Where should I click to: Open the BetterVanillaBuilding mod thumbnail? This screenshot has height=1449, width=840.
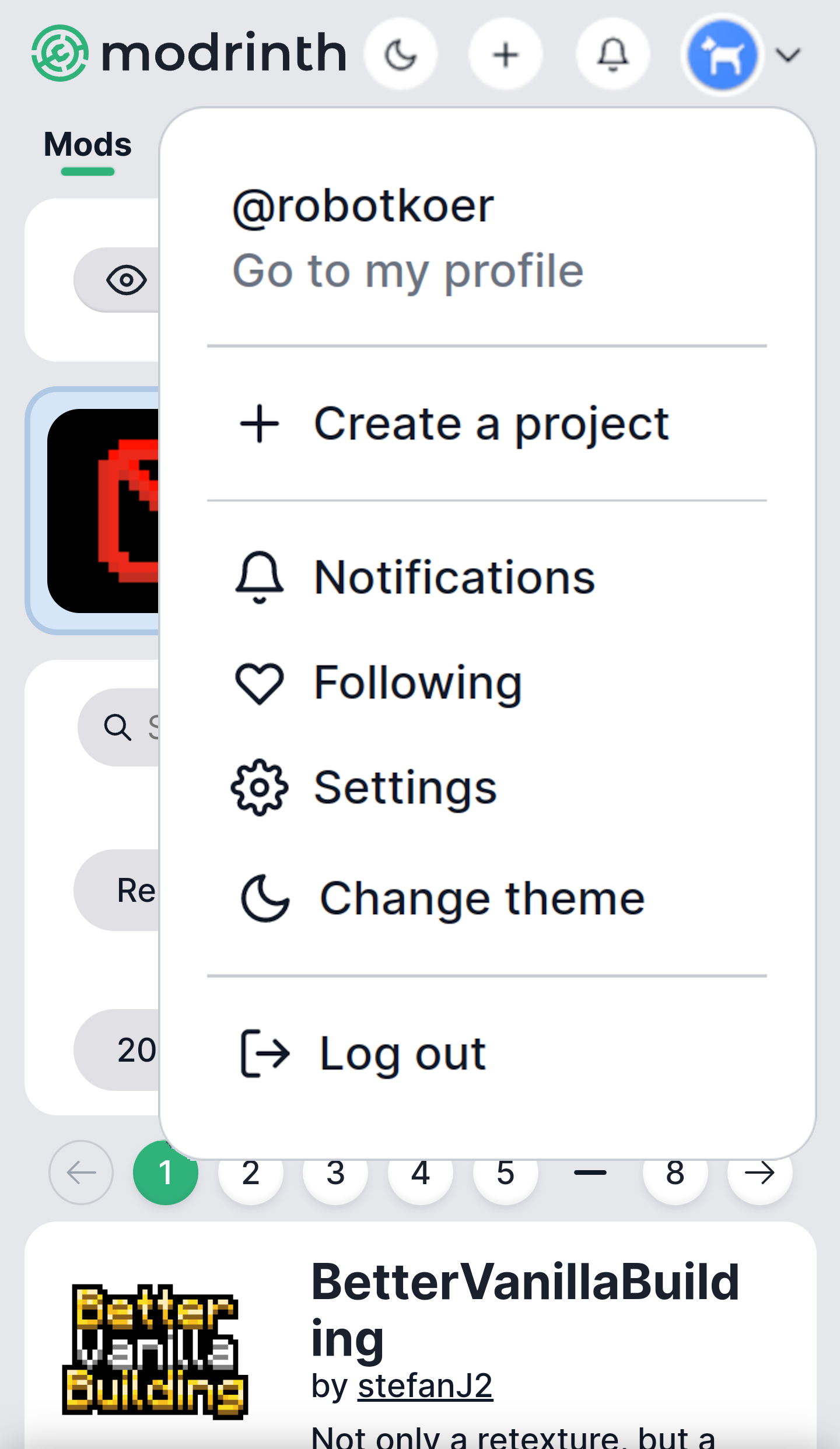click(x=155, y=1352)
